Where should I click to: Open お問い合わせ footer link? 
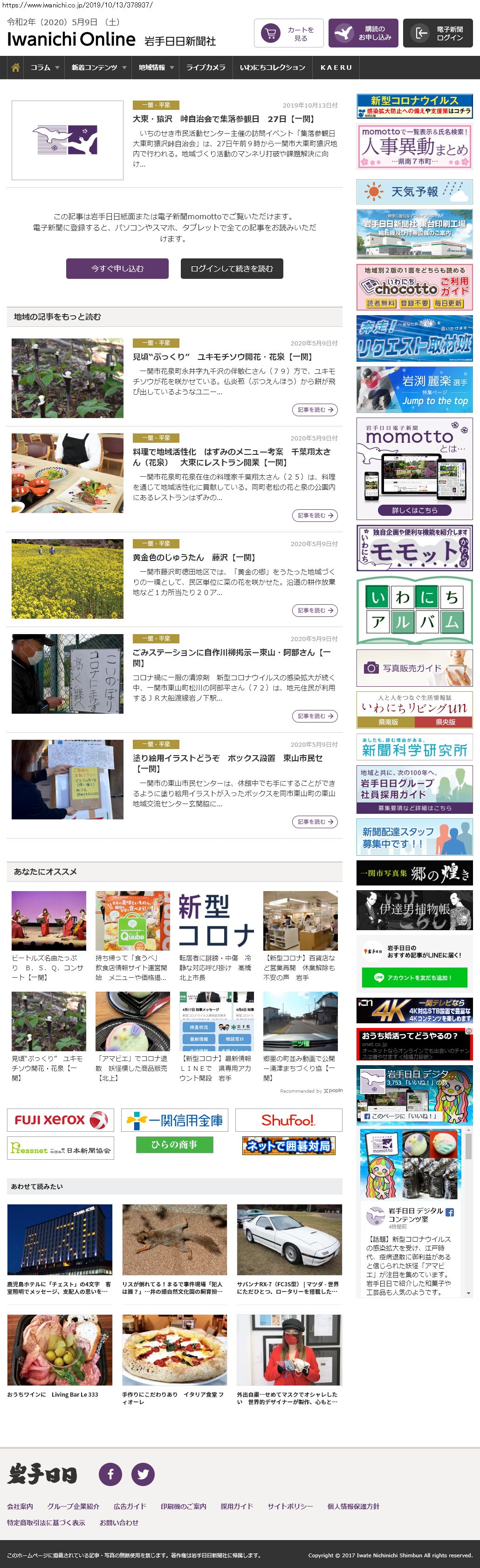pyautogui.click(x=119, y=1522)
